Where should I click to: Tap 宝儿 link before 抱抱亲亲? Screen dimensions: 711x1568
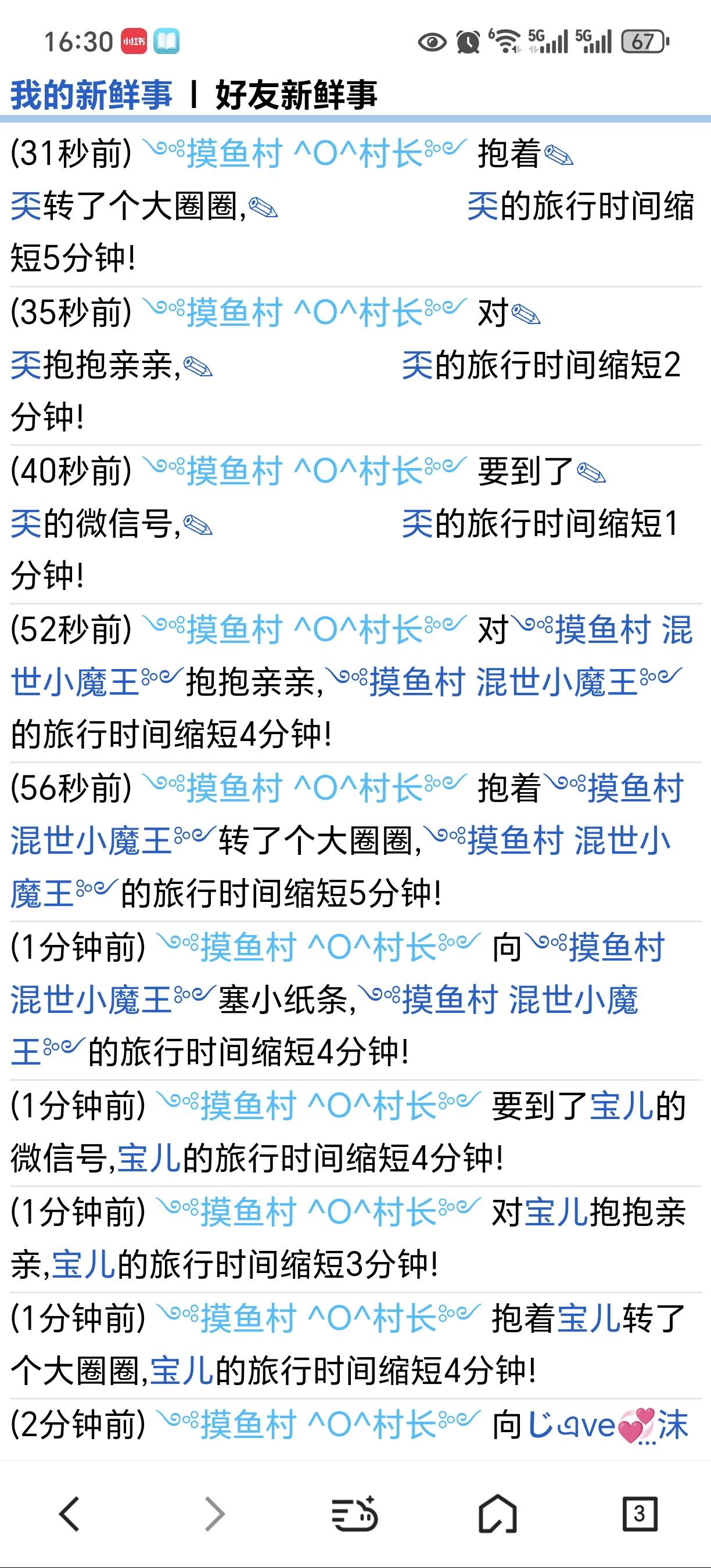[x=556, y=1213]
